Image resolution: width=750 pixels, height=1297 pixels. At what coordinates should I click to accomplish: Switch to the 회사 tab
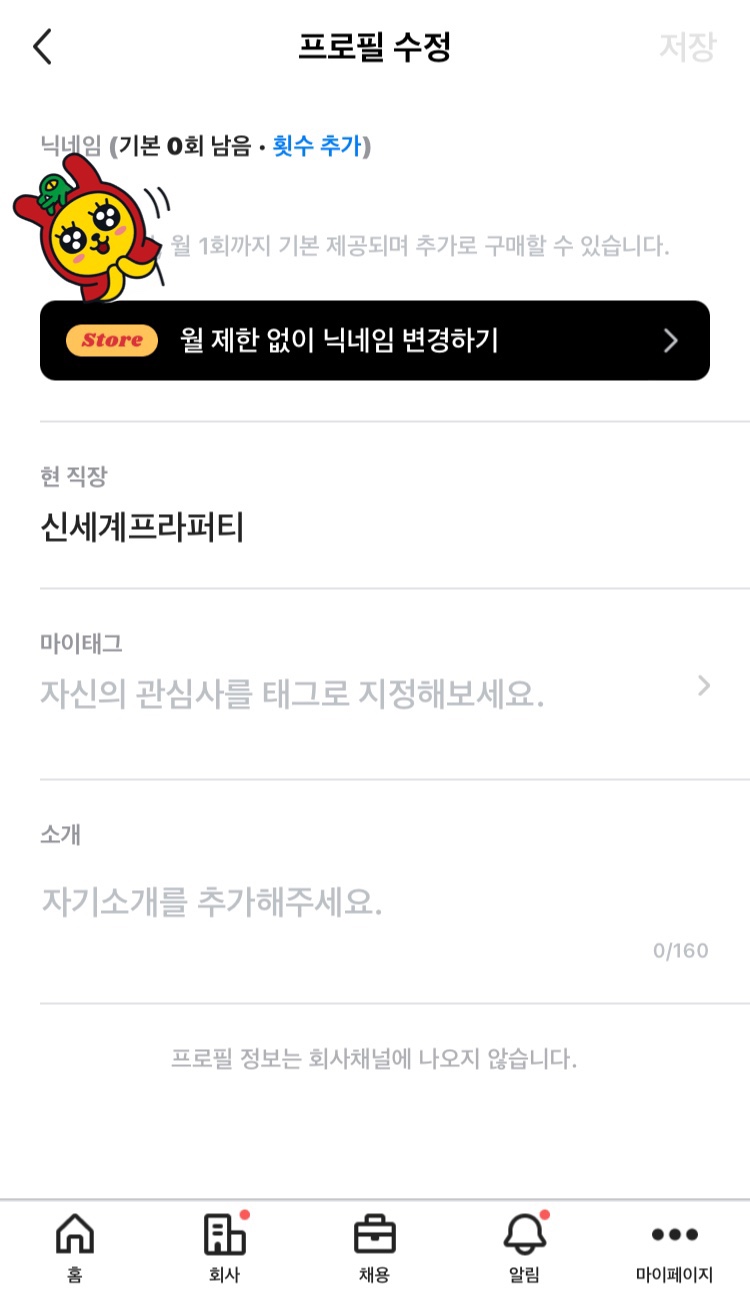[x=224, y=1248]
